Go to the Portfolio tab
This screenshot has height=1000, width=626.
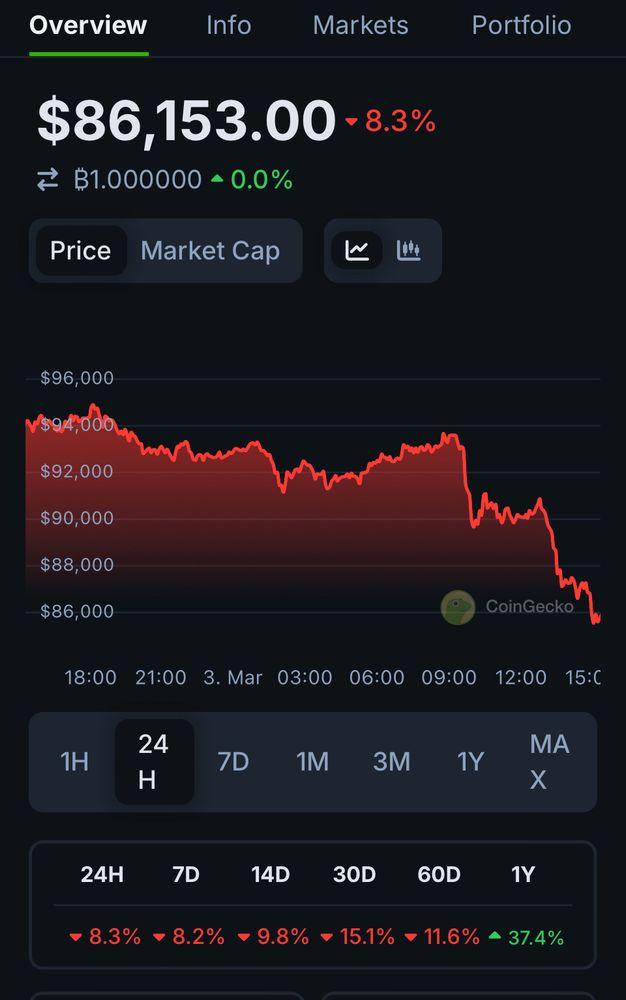click(x=521, y=25)
